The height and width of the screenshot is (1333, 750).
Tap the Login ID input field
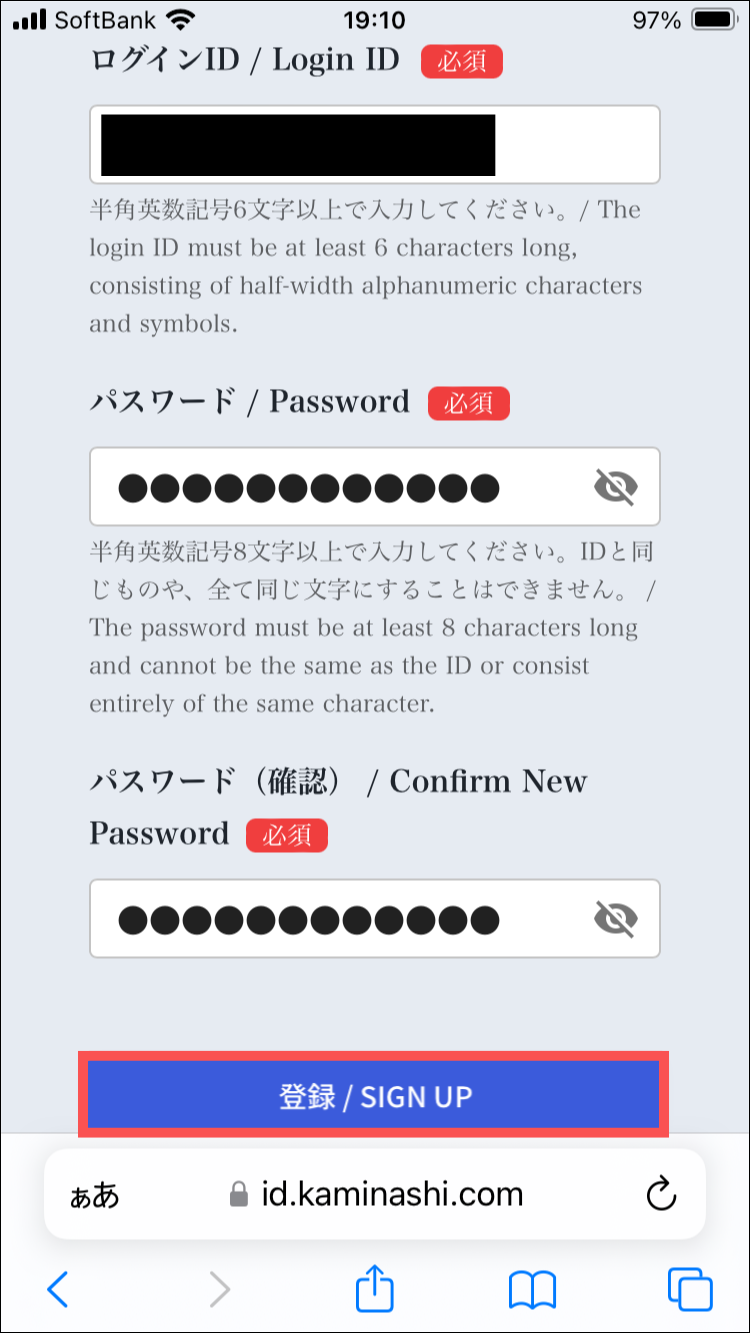coord(375,145)
